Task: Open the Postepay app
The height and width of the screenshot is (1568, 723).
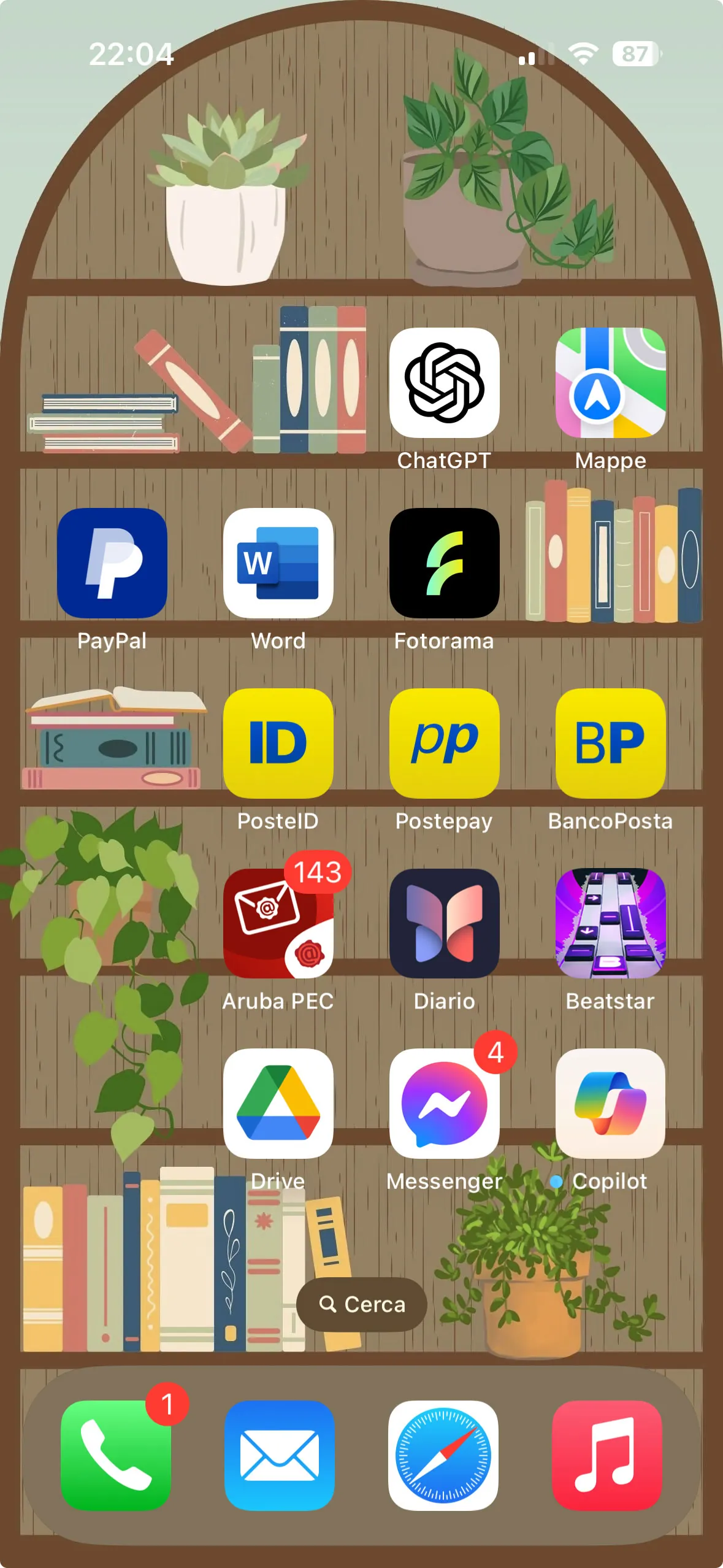Action: pyautogui.click(x=445, y=744)
